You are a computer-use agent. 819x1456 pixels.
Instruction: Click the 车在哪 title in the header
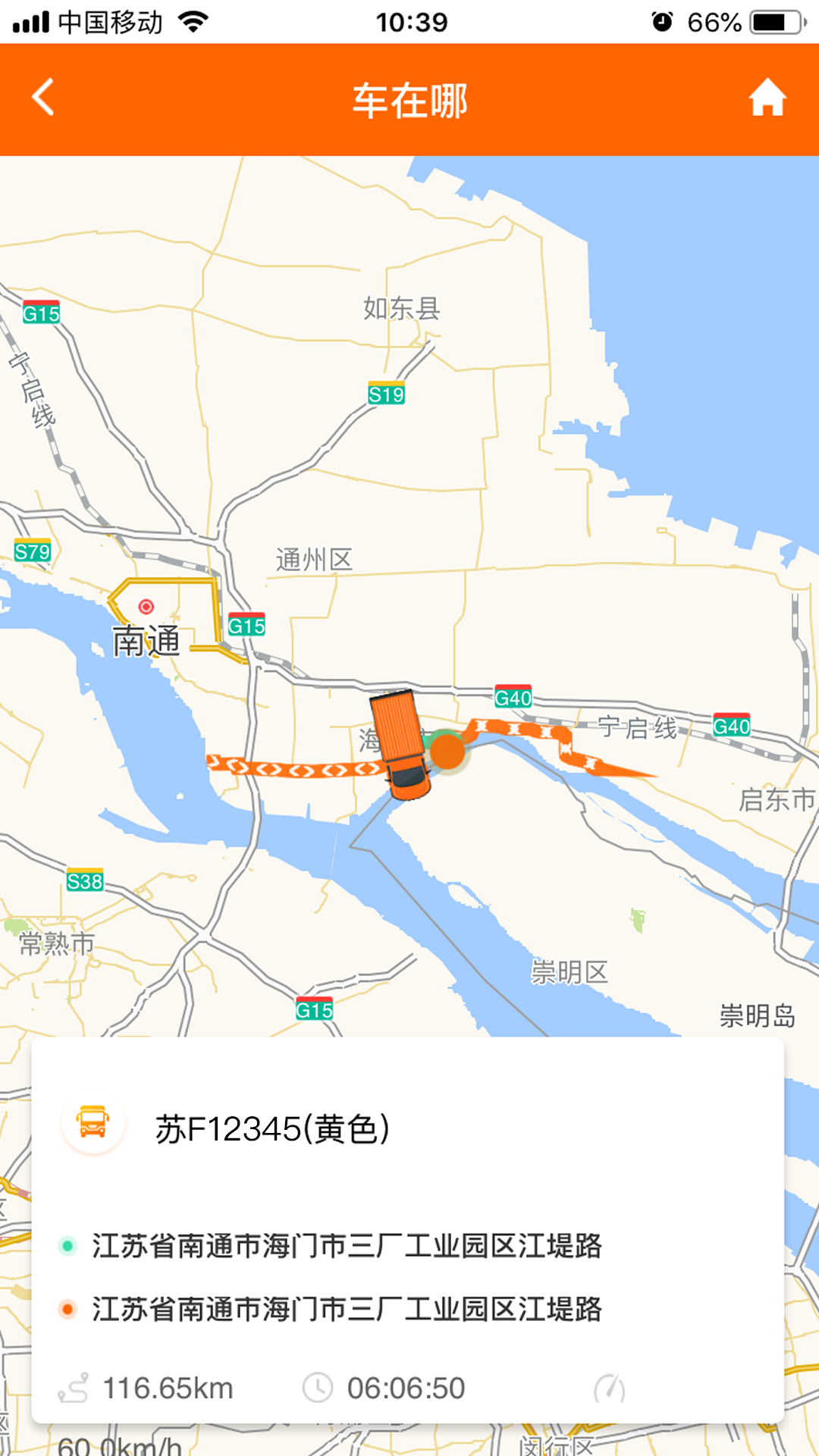(409, 99)
